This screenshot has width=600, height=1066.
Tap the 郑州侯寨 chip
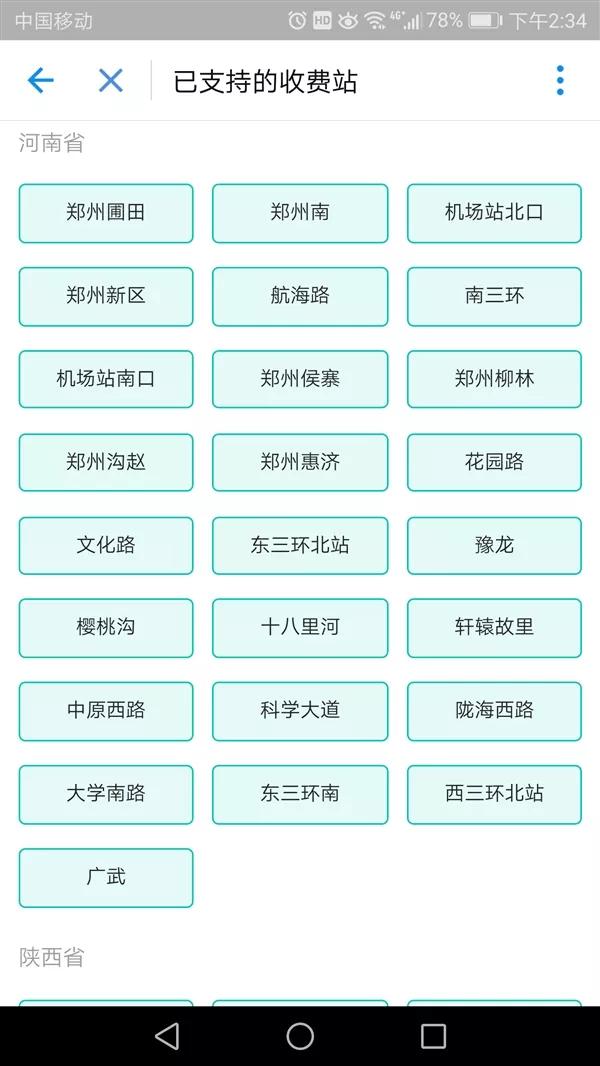300,379
